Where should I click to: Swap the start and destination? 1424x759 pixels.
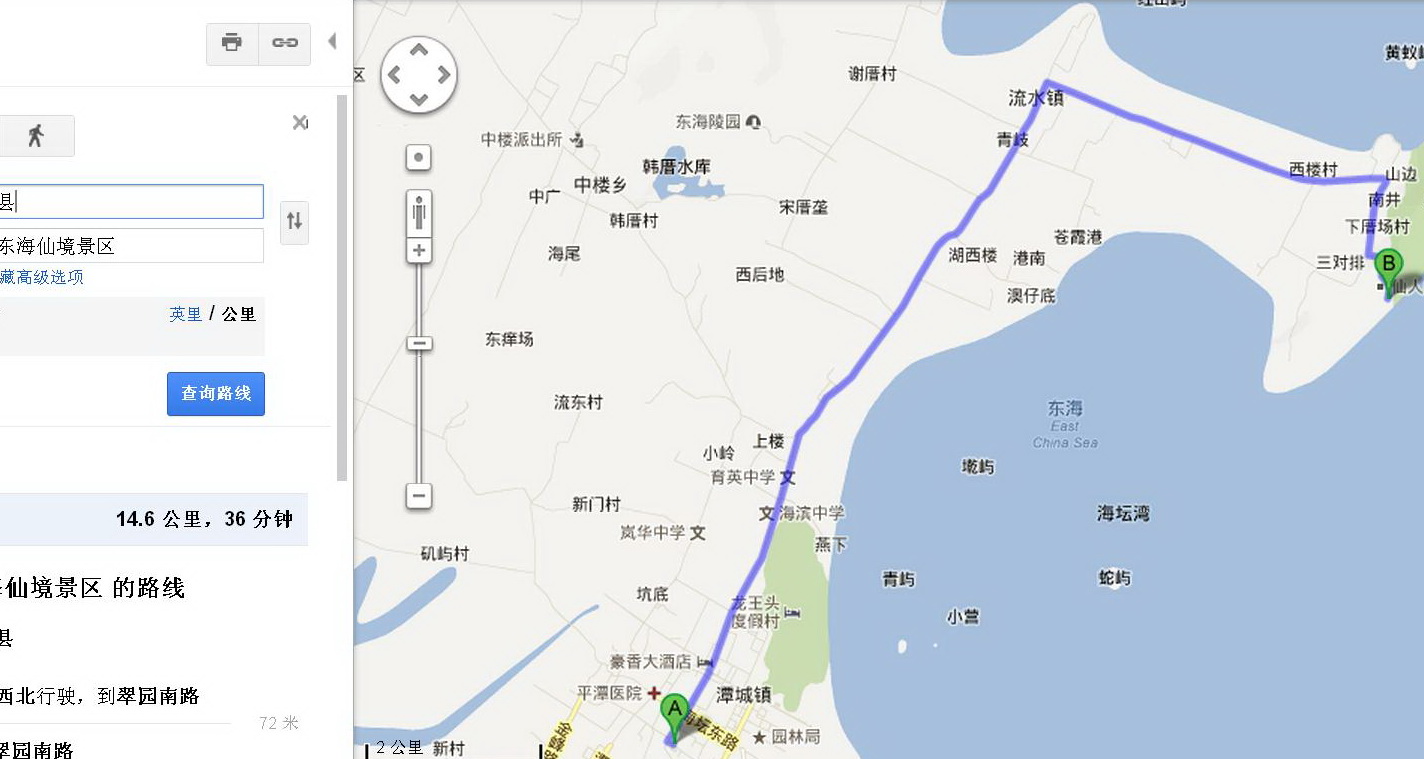point(294,221)
